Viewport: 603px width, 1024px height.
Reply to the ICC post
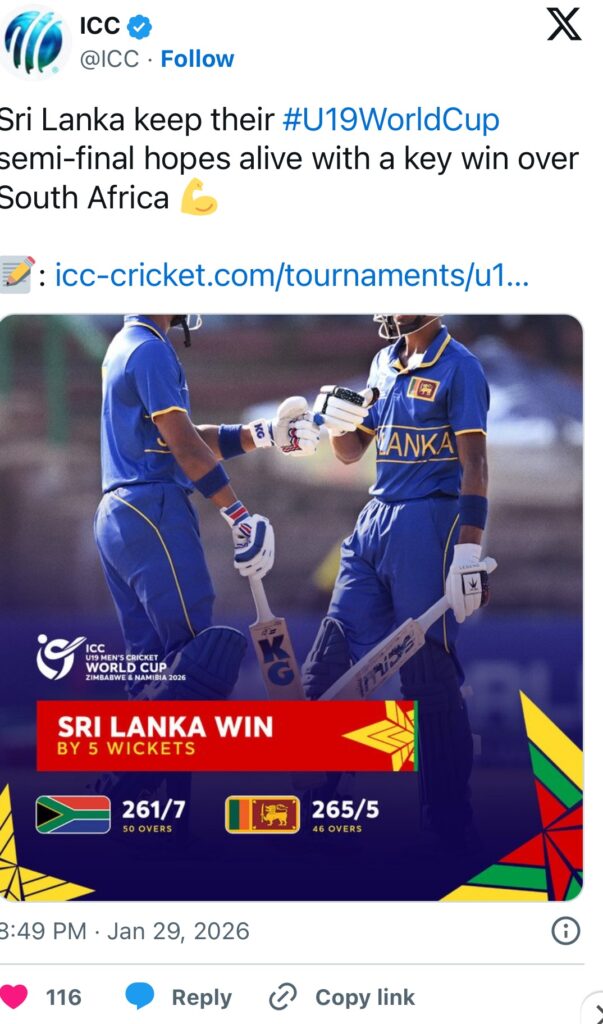[178, 997]
